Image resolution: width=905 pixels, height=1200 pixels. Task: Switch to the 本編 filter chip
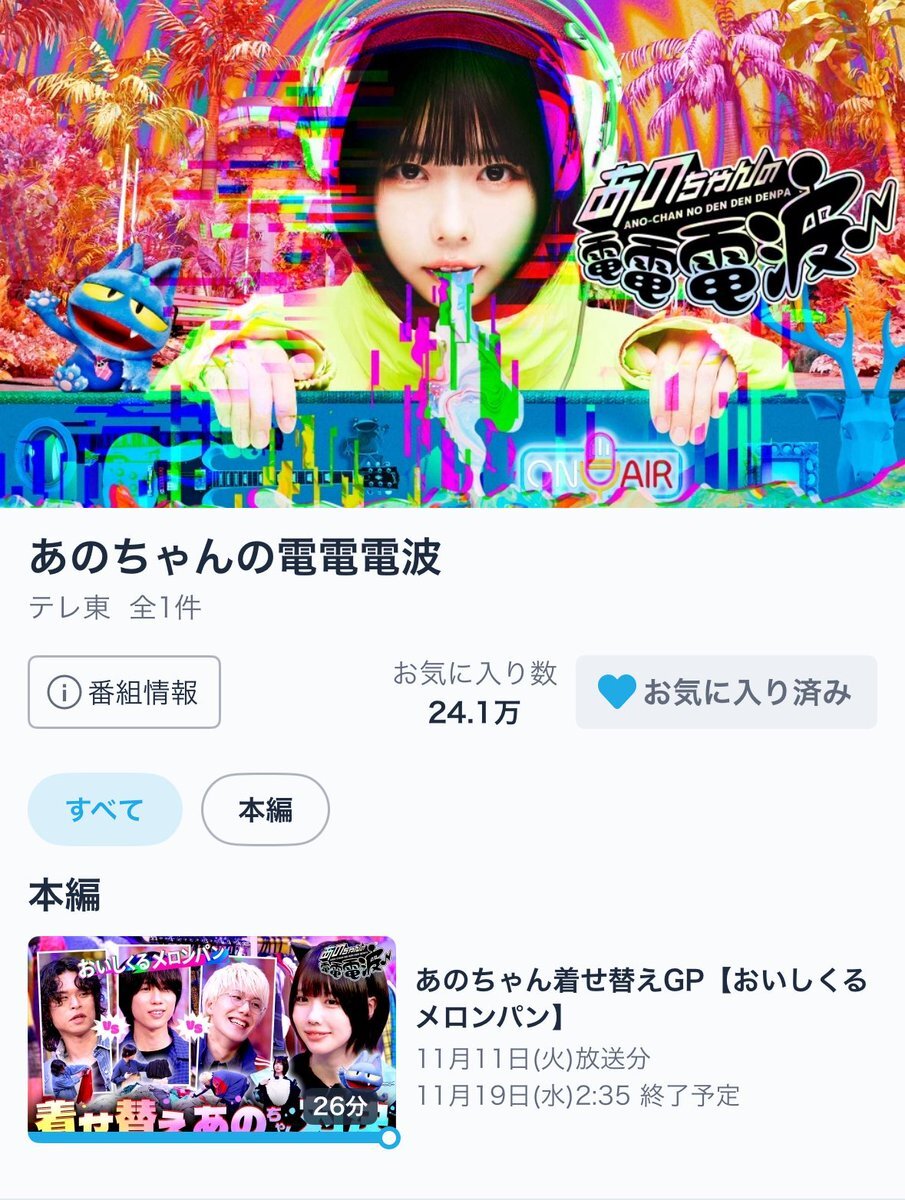pyautogui.click(x=265, y=809)
